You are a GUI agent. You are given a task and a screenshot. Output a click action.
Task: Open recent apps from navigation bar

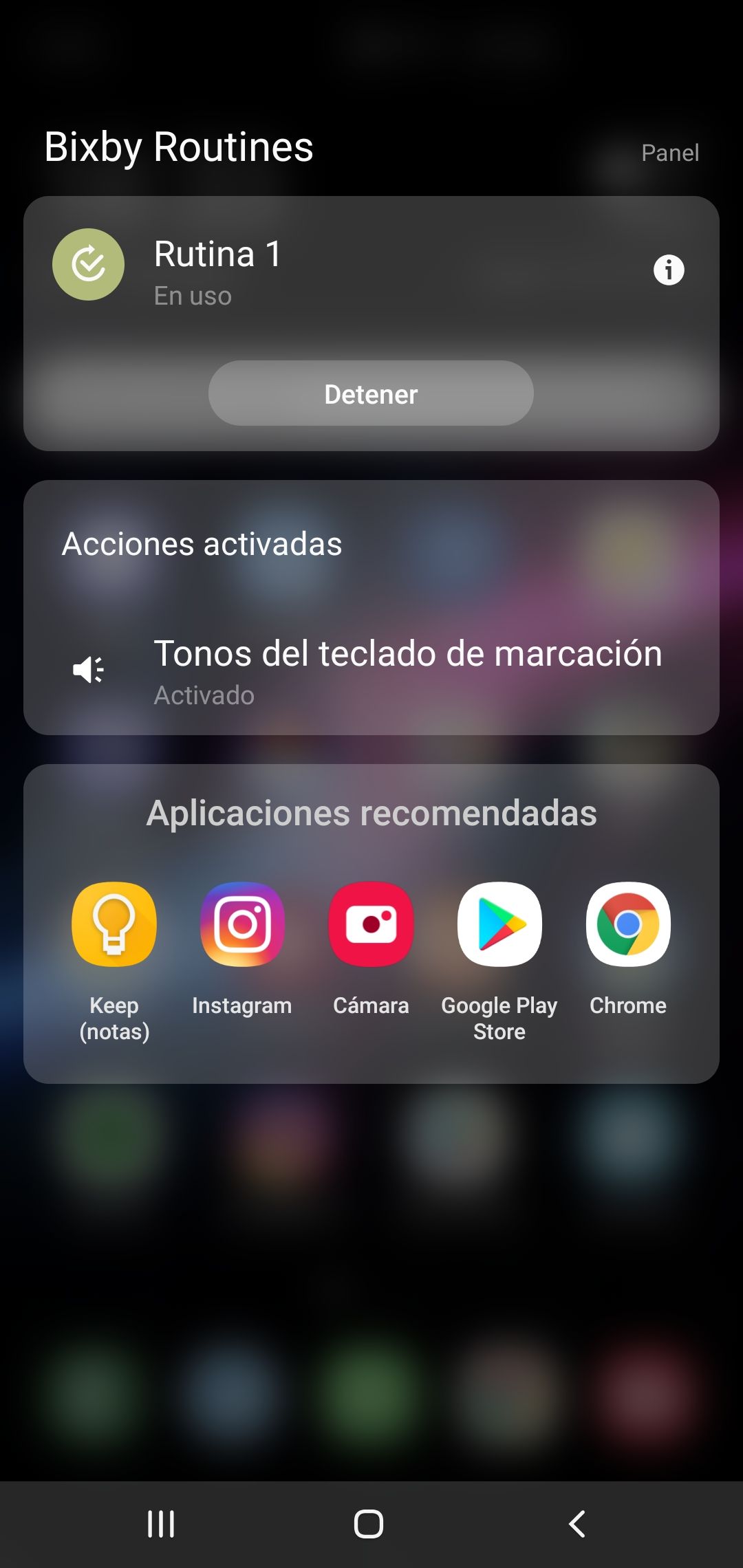coord(161,1524)
